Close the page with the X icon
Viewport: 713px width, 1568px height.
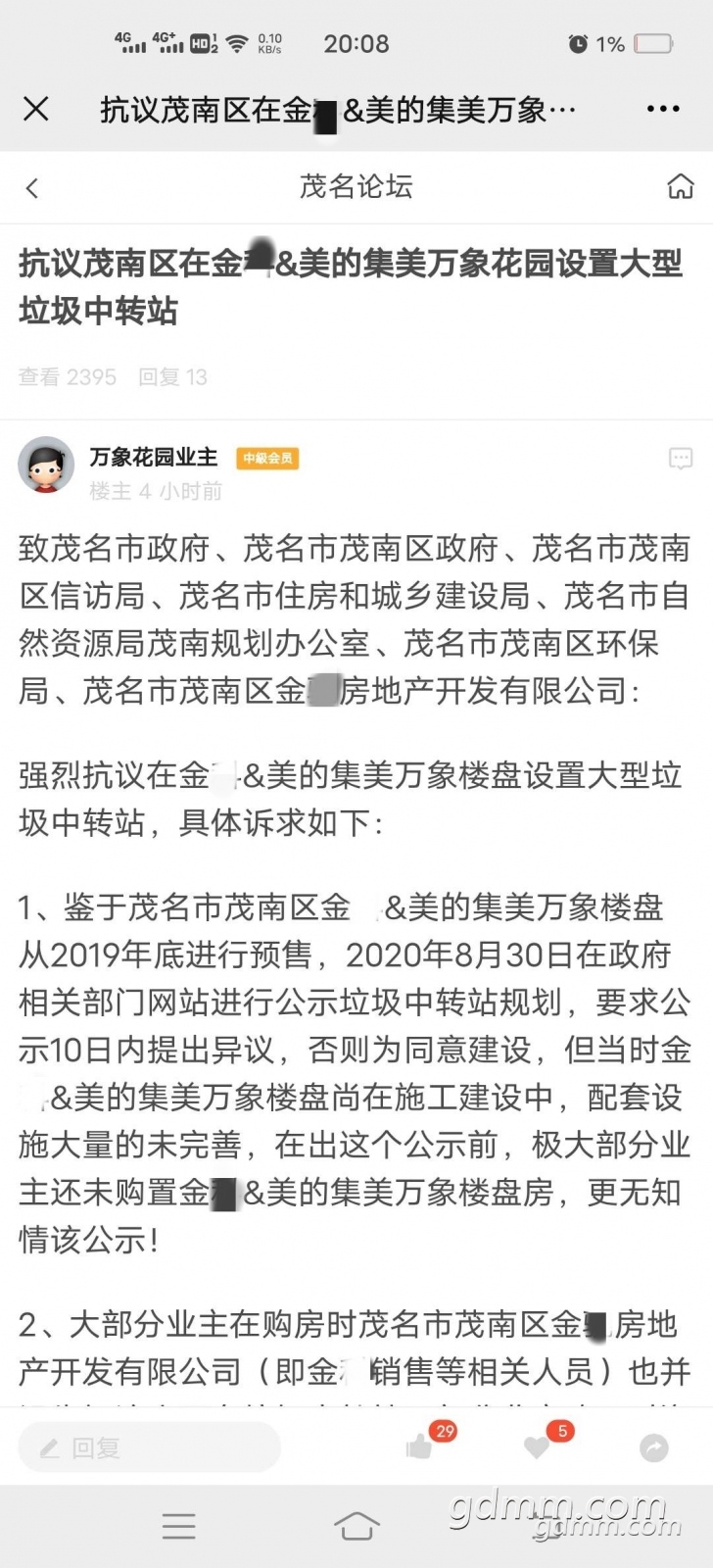pyautogui.click(x=36, y=109)
